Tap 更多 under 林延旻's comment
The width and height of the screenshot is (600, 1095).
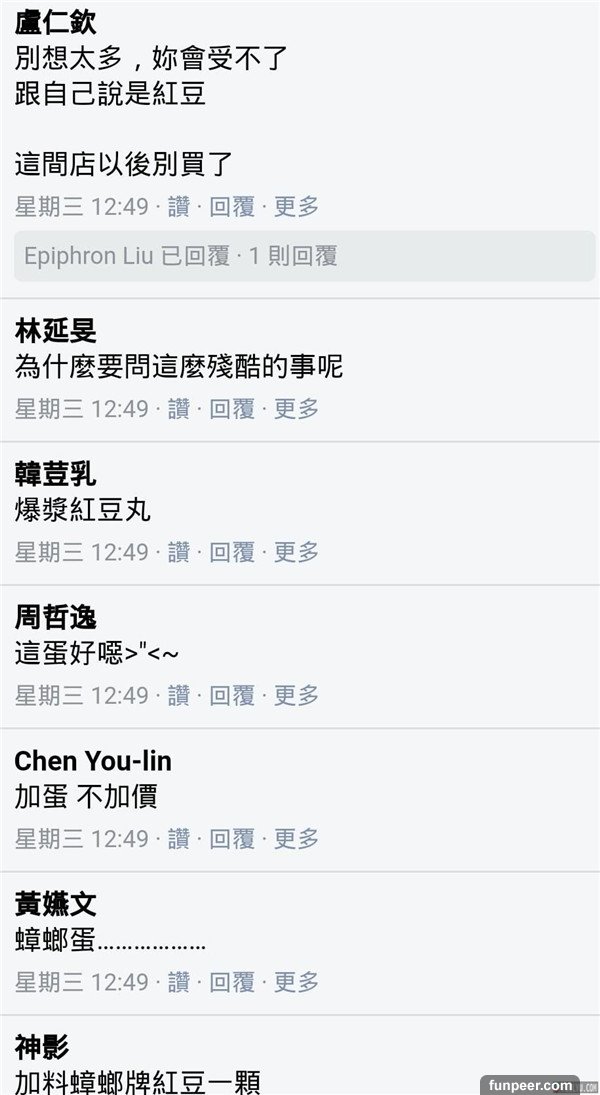[296, 409]
